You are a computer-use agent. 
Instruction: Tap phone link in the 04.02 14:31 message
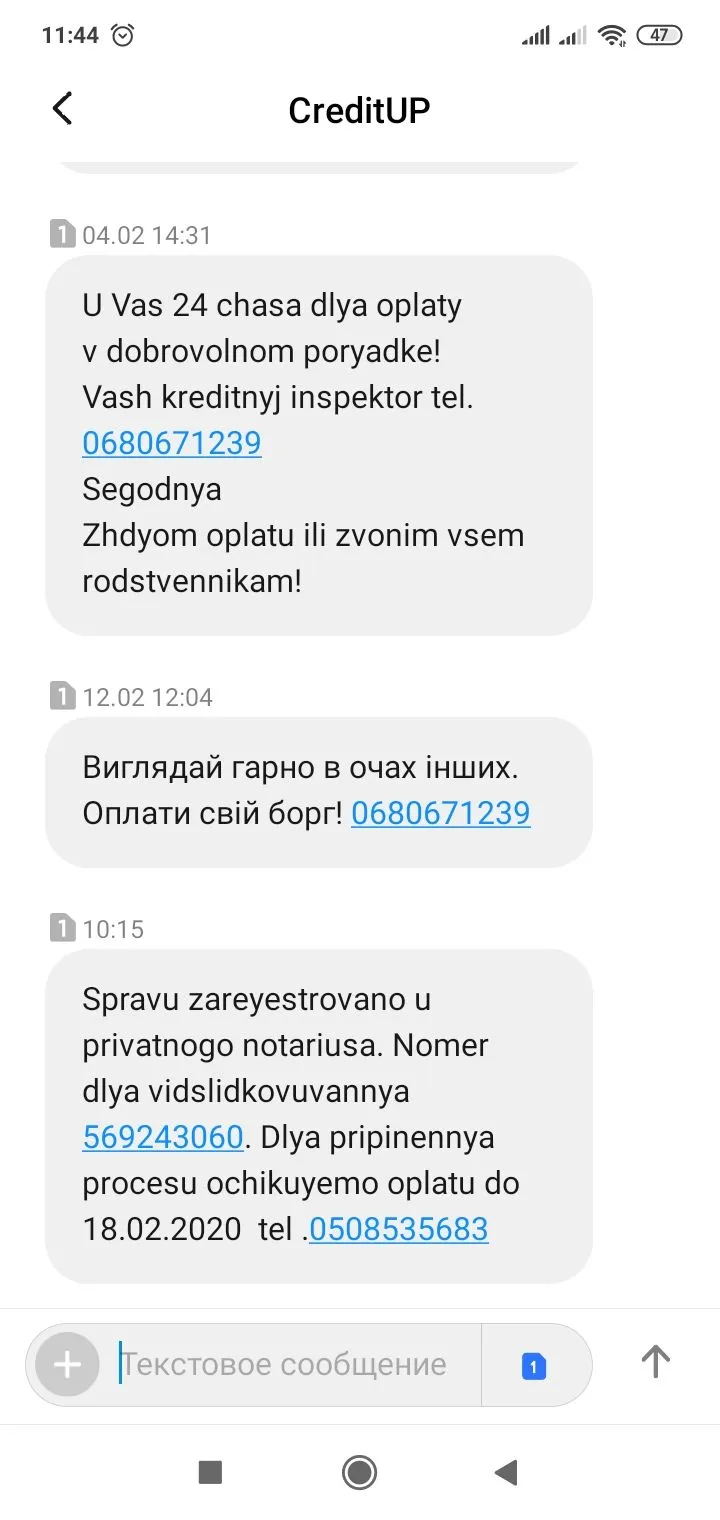click(x=172, y=443)
